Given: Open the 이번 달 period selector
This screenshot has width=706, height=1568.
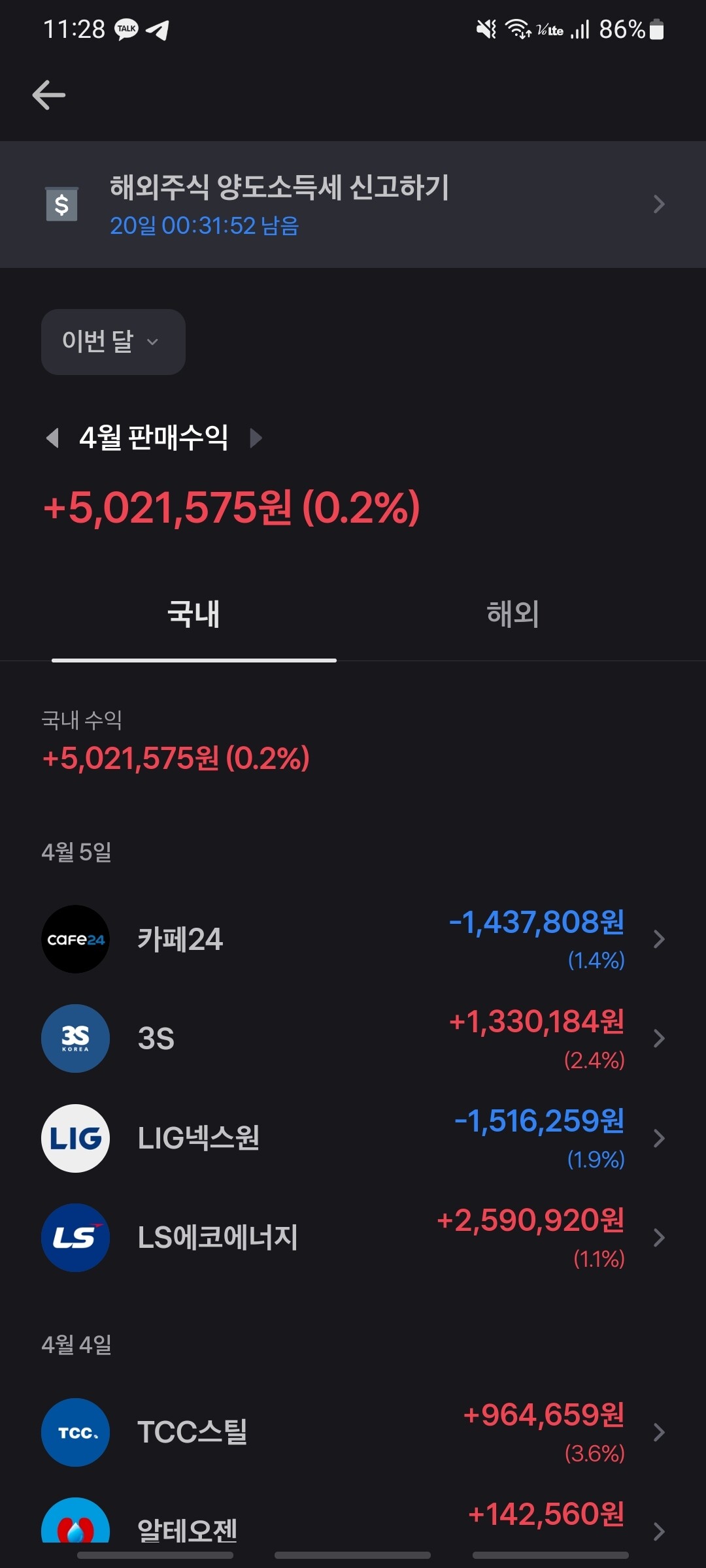Looking at the screenshot, I should tap(112, 342).
